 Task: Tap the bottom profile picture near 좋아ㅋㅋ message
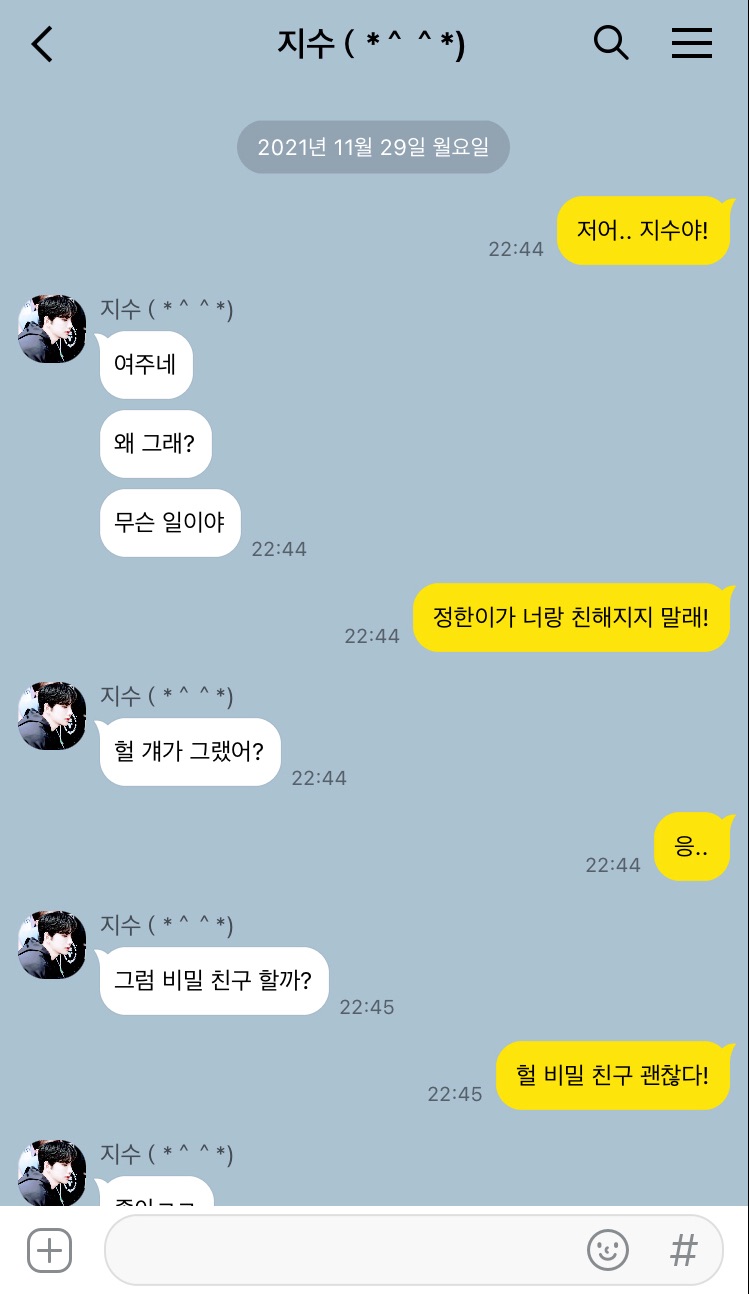[x=51, y=1172]
